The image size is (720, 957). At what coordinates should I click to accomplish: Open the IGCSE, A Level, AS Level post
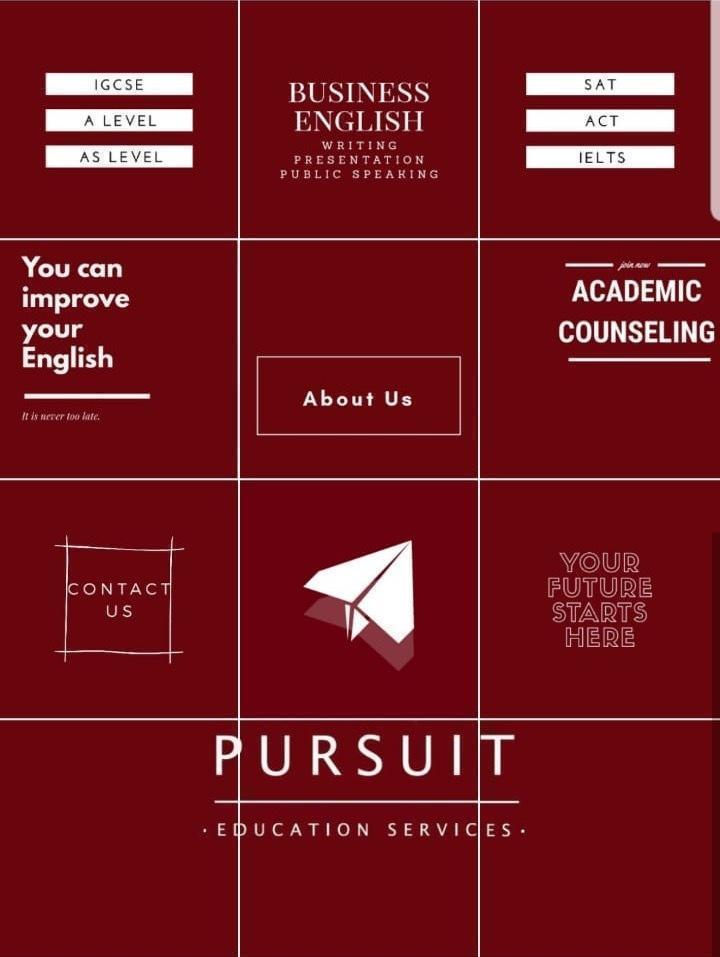click(x=119, y=120)
